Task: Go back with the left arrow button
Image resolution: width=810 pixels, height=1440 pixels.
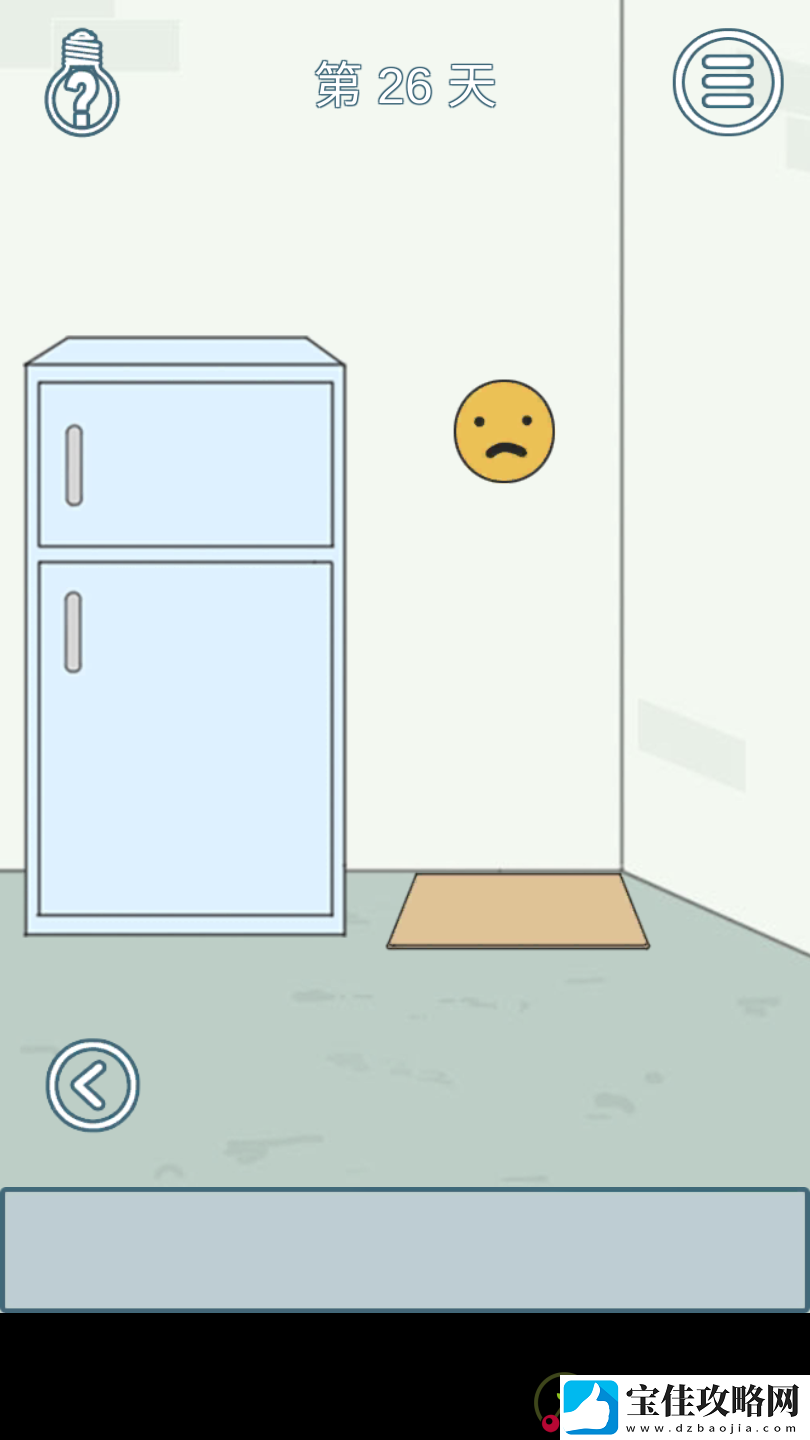Action: [x=92, y=1085]
